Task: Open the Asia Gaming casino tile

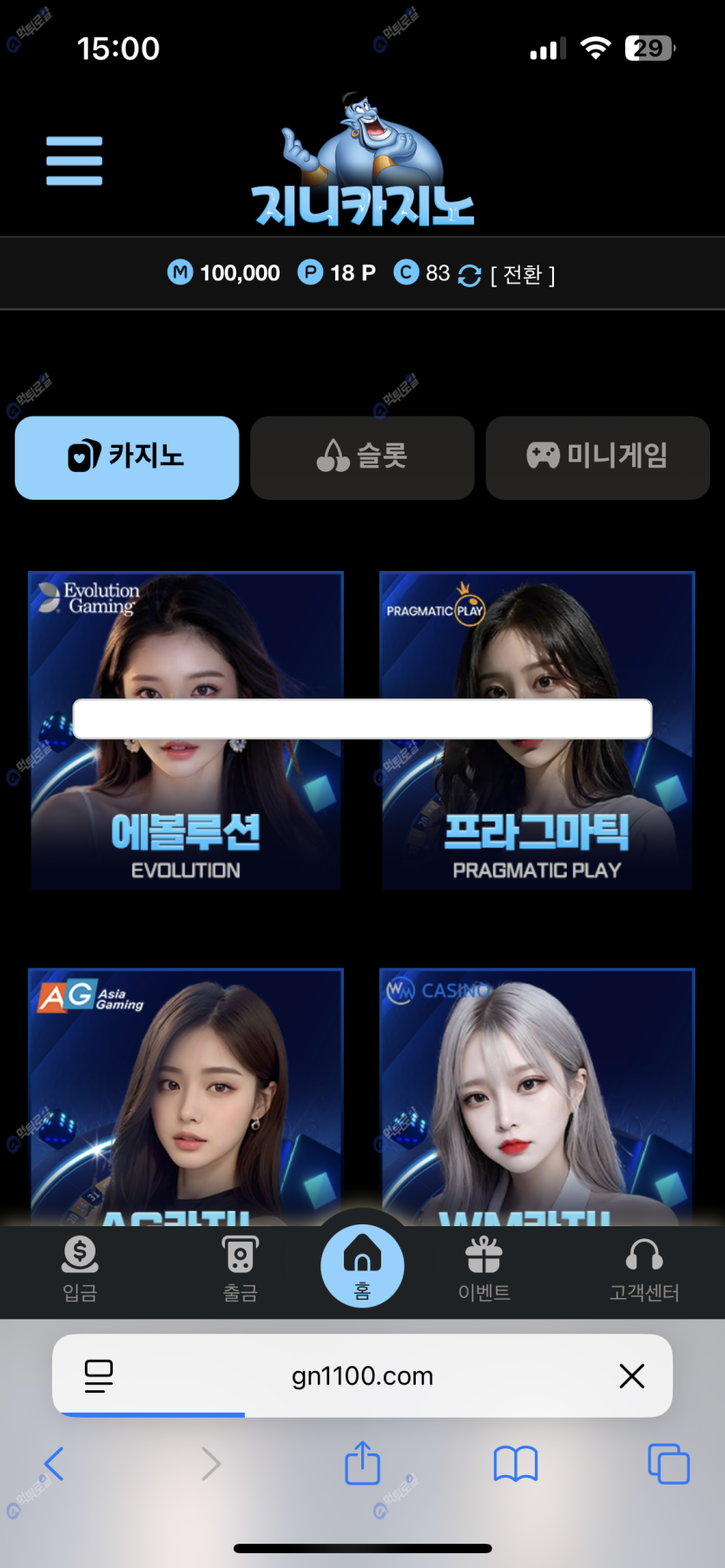Action: pyautogui.click(x=186, y=1093)
